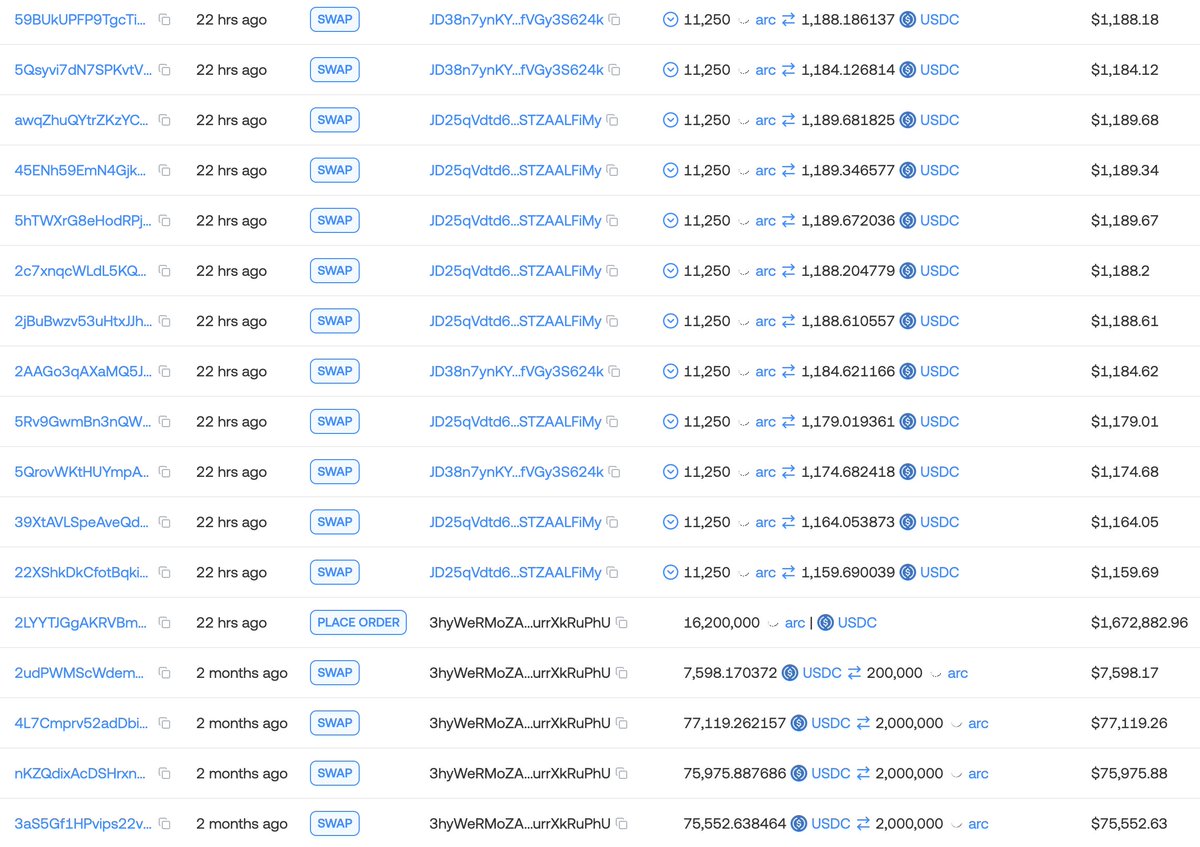Viewport: 1200px width, 847px height.
Task: Copy signature 2AAGo3qAXaMQ5J…
Action: point(165,372)
